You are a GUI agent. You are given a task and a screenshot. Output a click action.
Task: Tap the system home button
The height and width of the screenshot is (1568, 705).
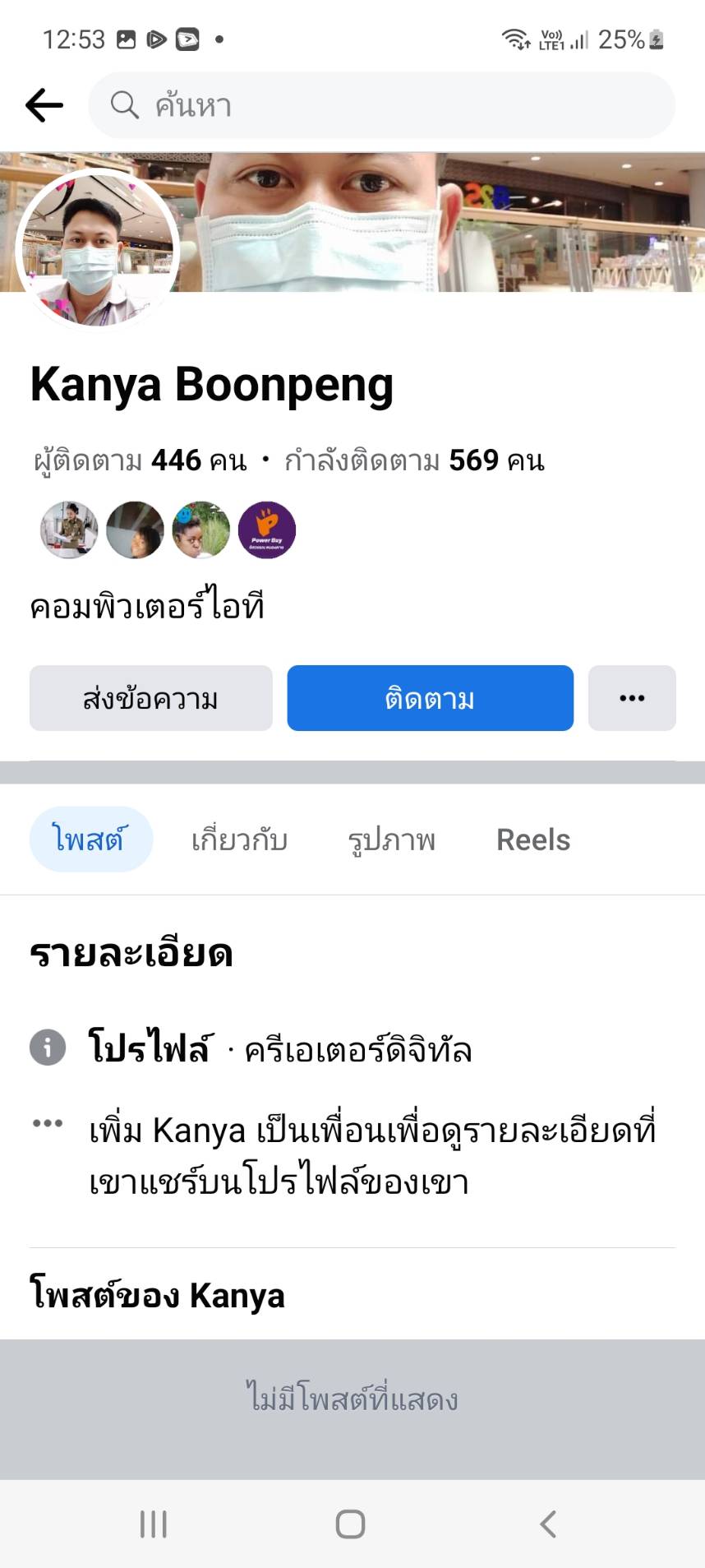pyautogui.click(x=351, y=1524)
